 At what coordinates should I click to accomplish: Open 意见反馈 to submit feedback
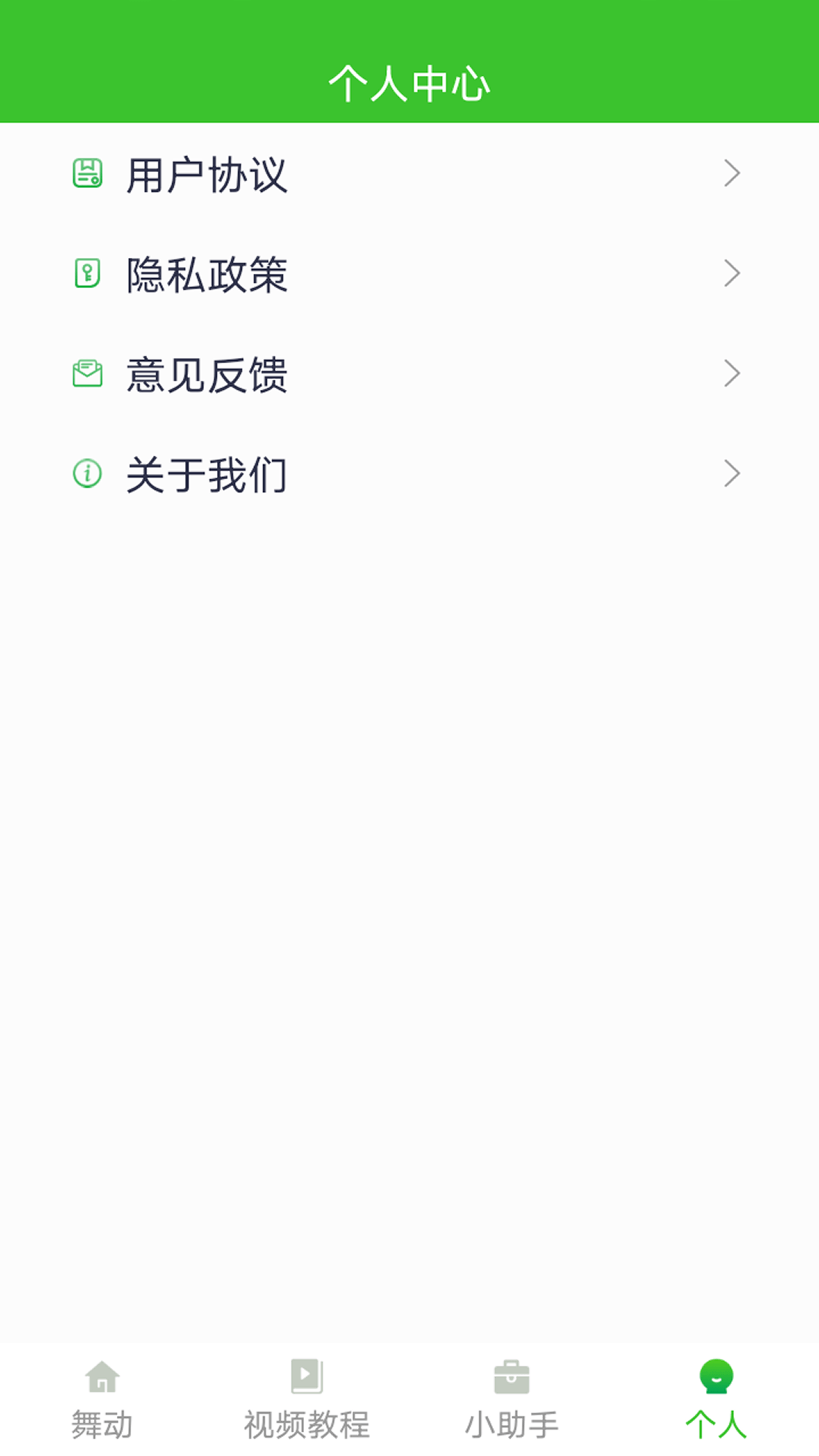[x=409, y=373]
